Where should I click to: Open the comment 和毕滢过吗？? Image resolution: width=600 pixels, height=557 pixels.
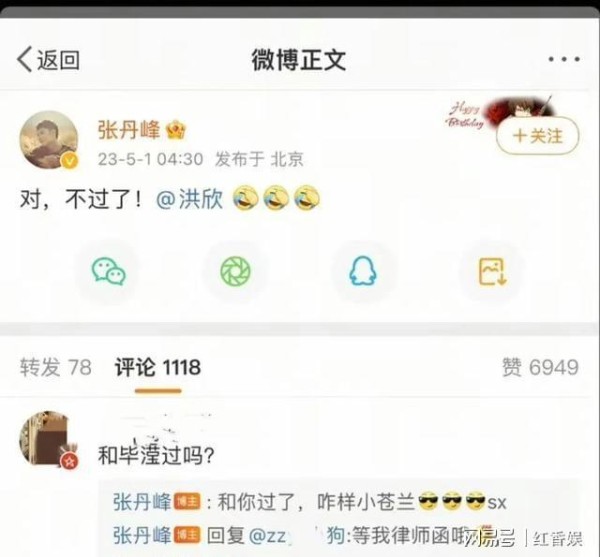click(161, 454)
